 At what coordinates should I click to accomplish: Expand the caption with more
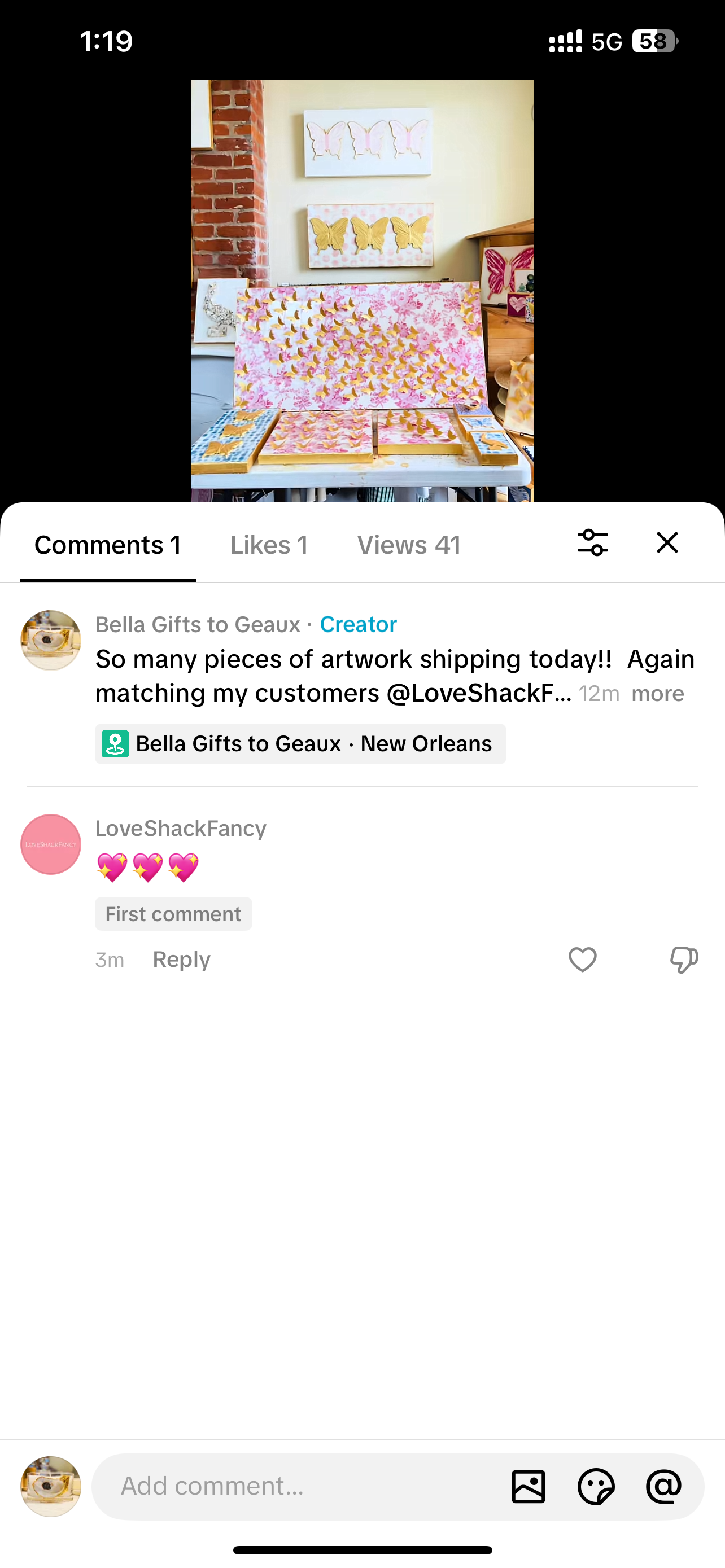[x=657, y=694]
